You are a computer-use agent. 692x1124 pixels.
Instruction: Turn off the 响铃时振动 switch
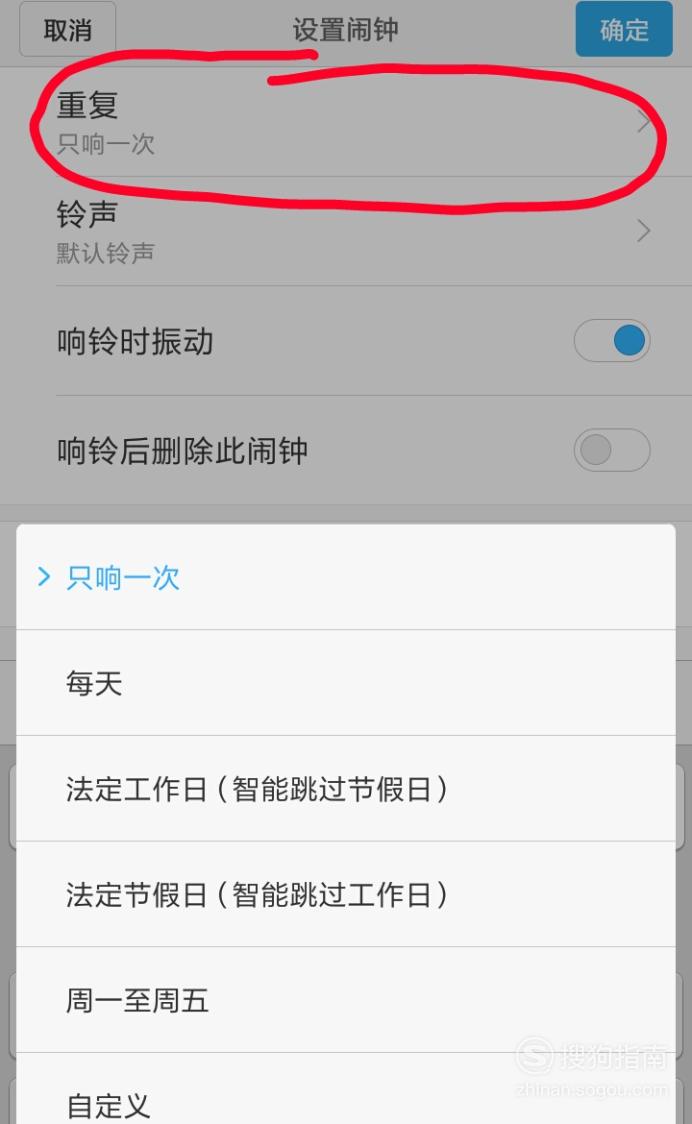612,340
